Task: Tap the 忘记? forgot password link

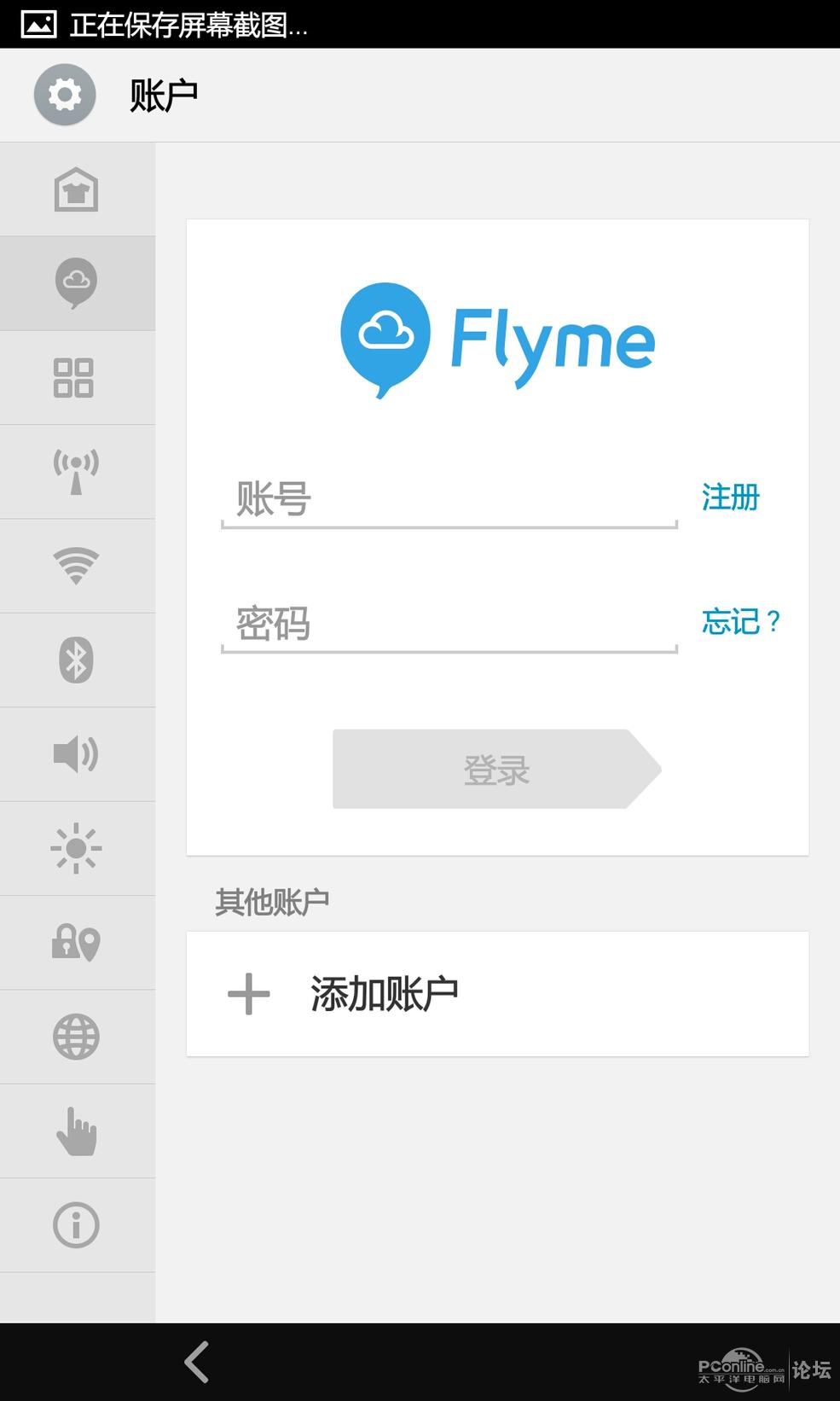Action: (740, 622)
